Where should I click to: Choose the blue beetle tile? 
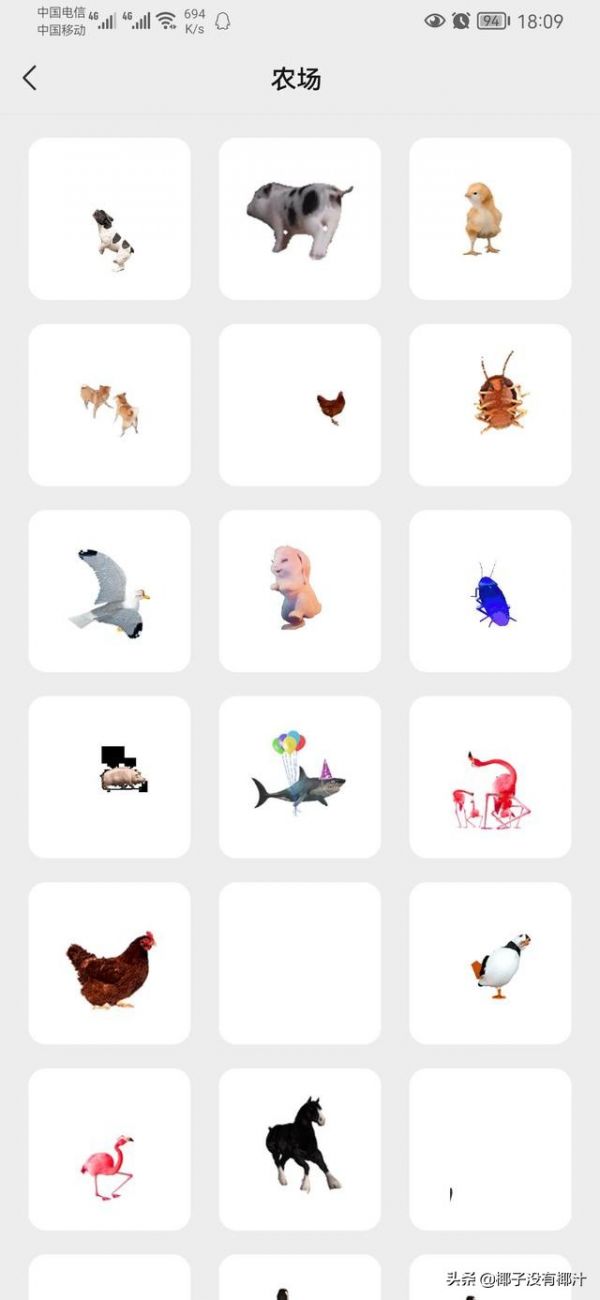pos(490,591)
